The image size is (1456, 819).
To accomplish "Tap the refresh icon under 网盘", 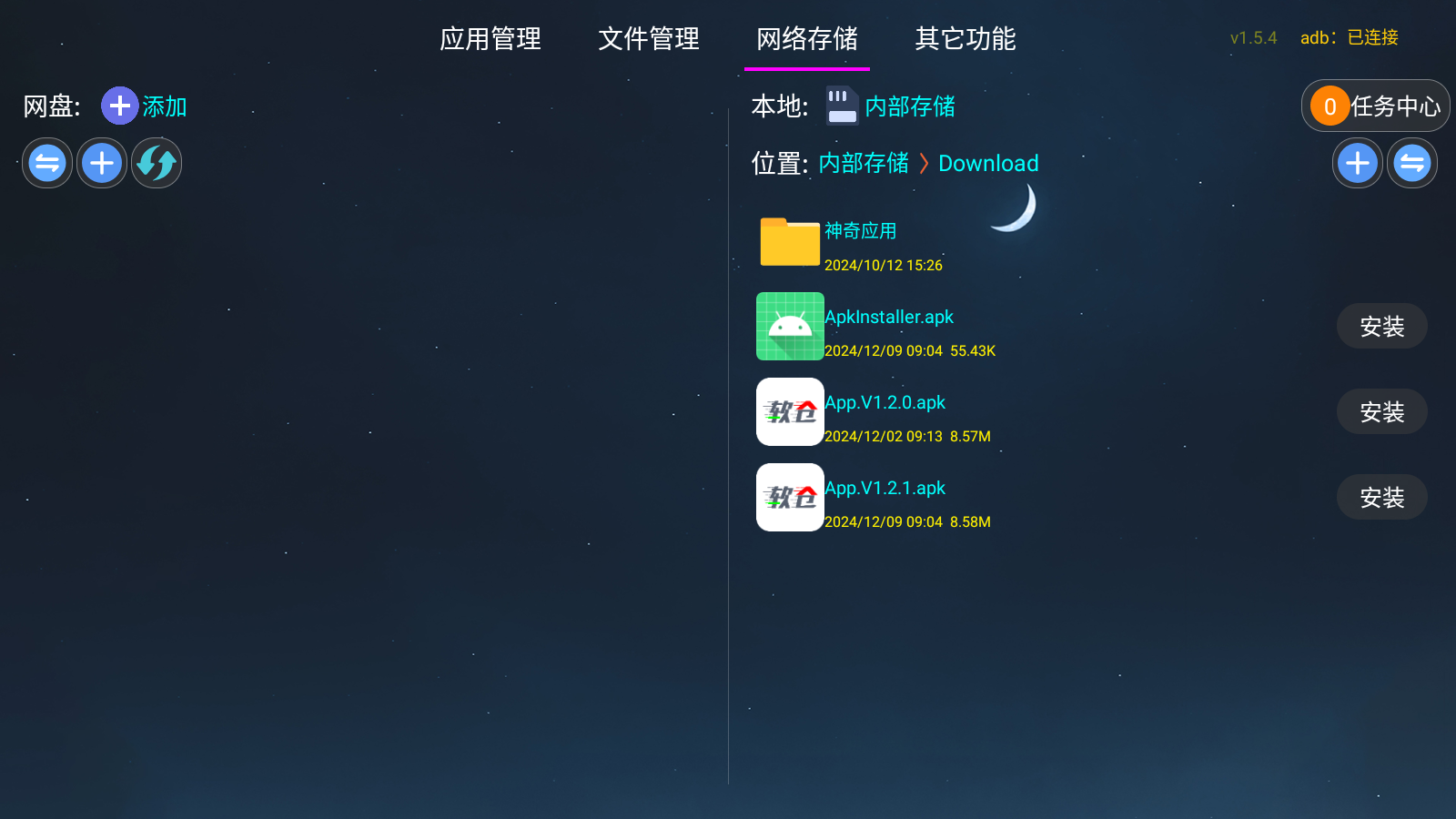I will point(157,164).
